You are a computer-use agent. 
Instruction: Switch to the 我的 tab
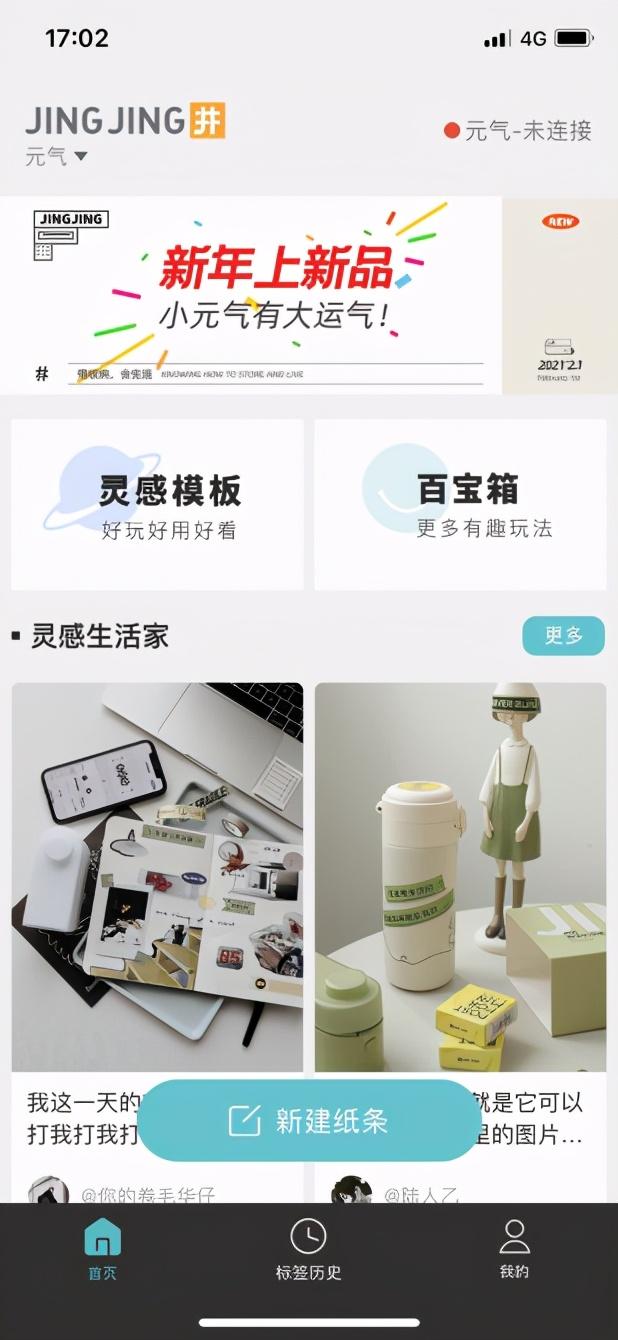[514, 1250]
